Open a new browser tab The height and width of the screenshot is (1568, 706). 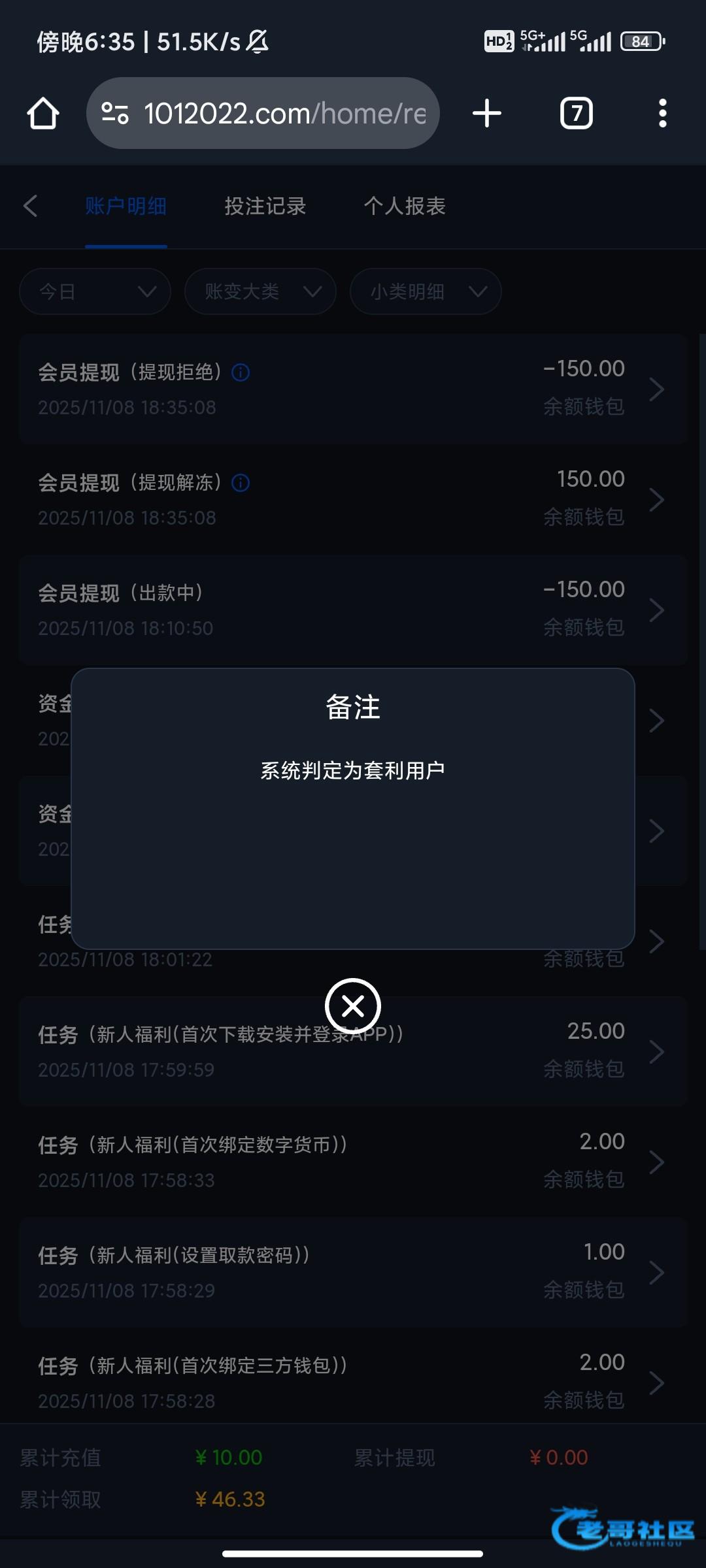click(487, 113)
